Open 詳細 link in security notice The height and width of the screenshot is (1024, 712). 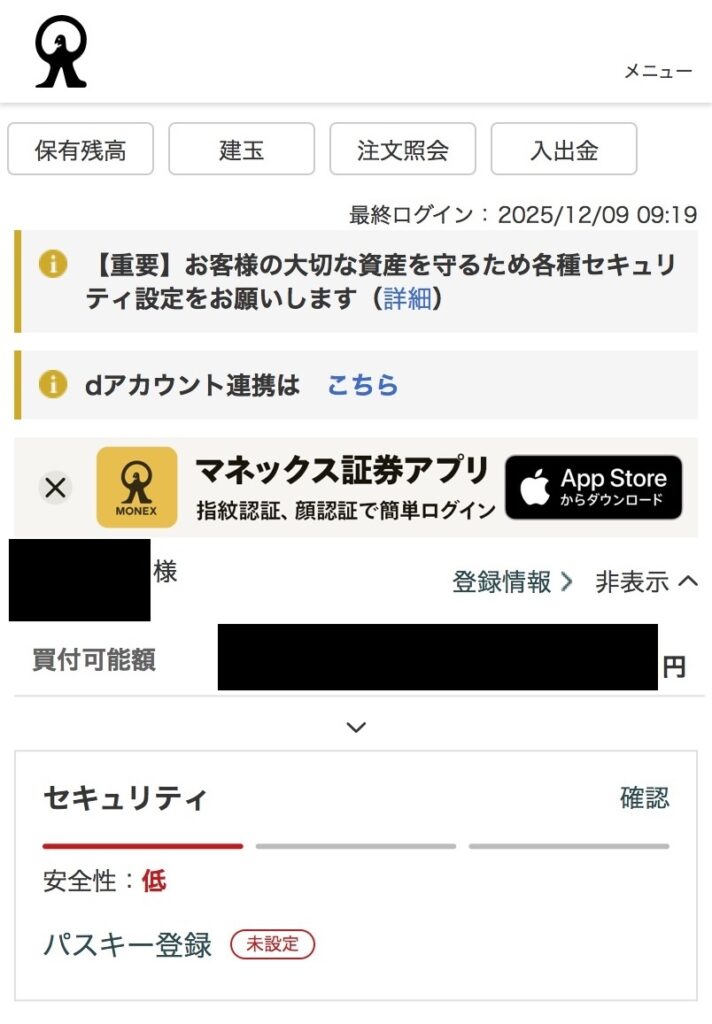click(x=406, y=298)
